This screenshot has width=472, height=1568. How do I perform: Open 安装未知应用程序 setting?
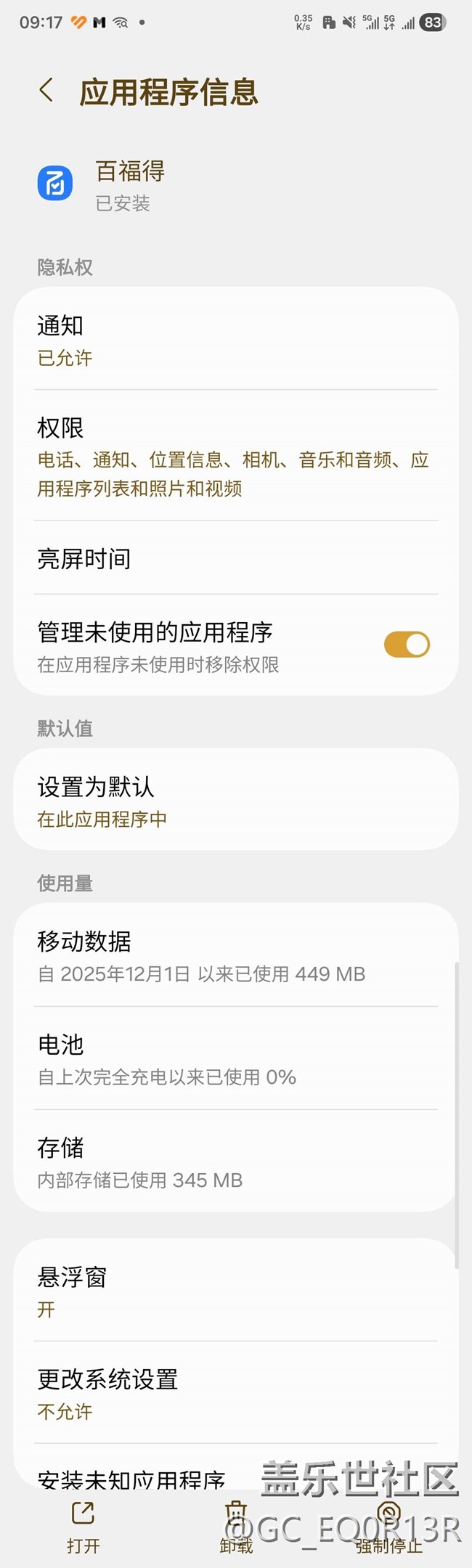[x=132, y=1479]
